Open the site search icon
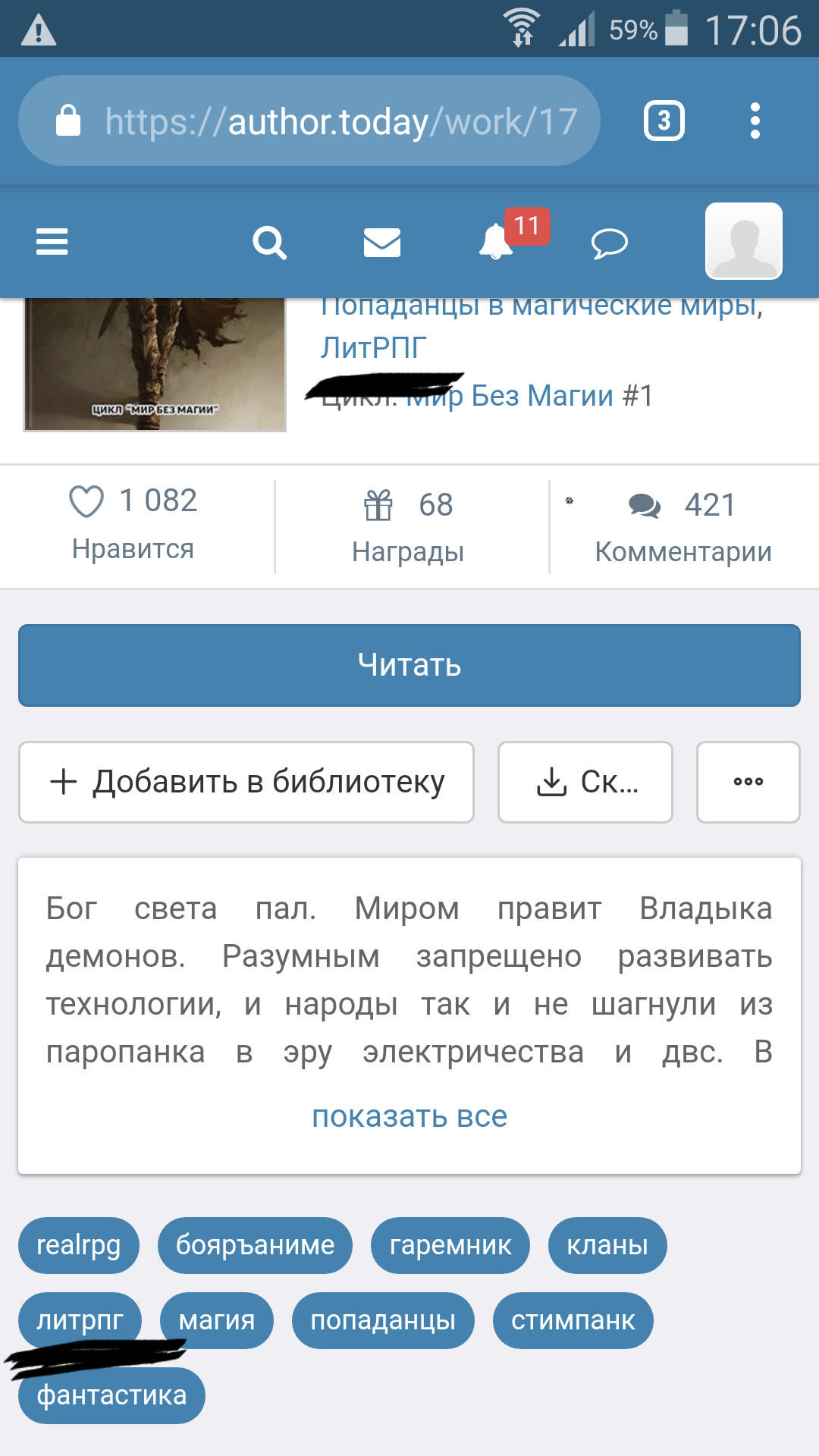The height and width of the screenshot is (1456, 819). pyautogui.click(x=269, y=243)
